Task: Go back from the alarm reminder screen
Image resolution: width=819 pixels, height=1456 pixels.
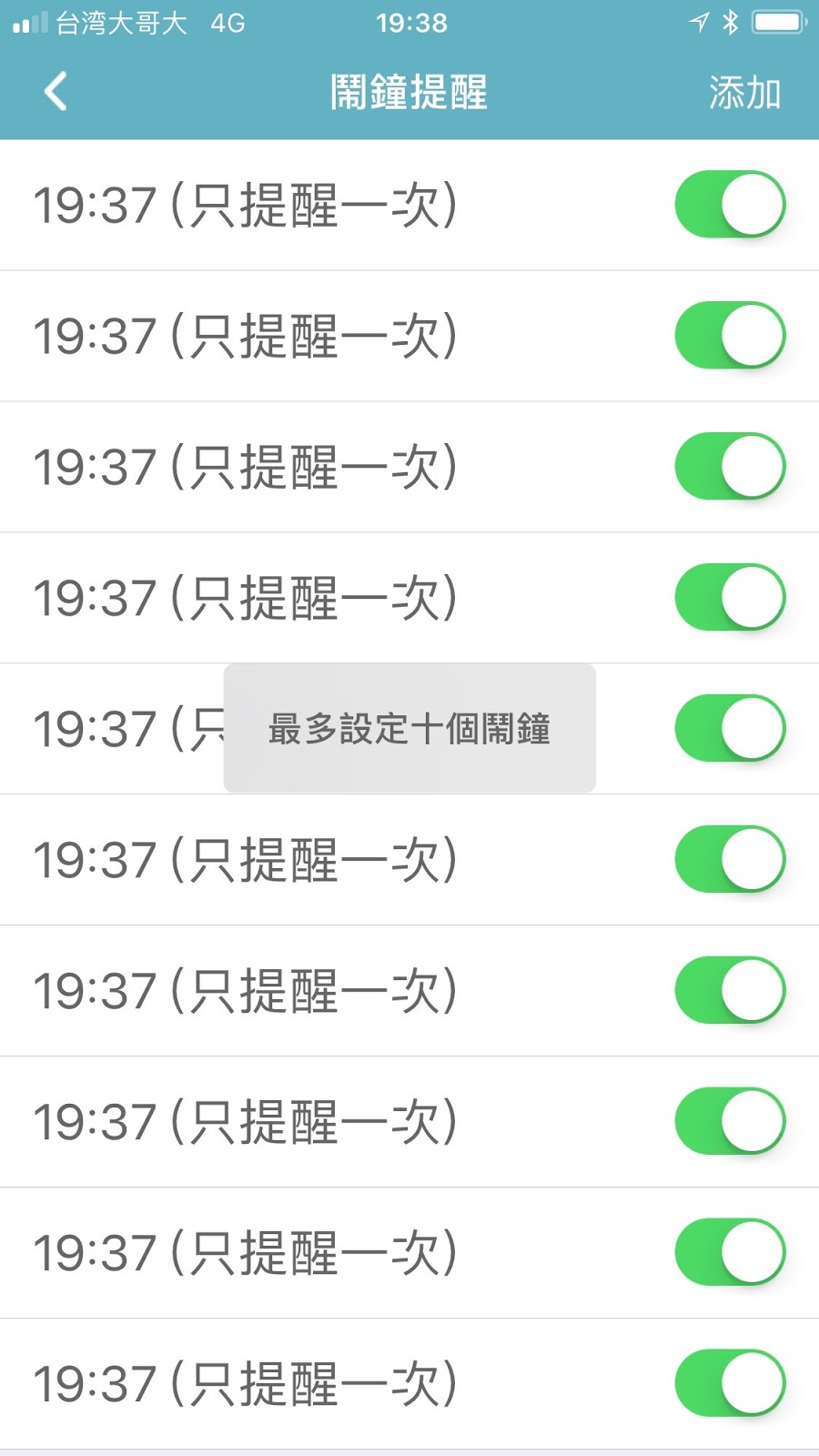Action: (56, 92)
